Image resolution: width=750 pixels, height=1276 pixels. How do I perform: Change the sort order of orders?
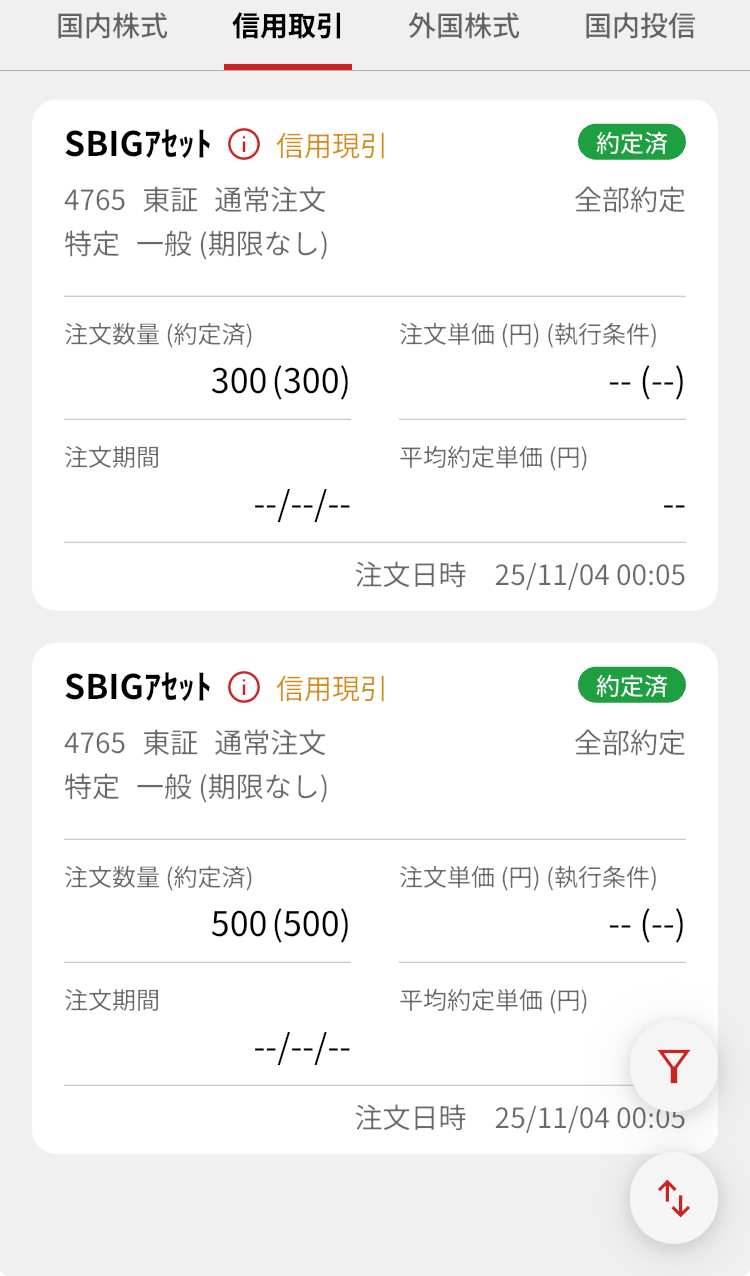coord(674,1198)
